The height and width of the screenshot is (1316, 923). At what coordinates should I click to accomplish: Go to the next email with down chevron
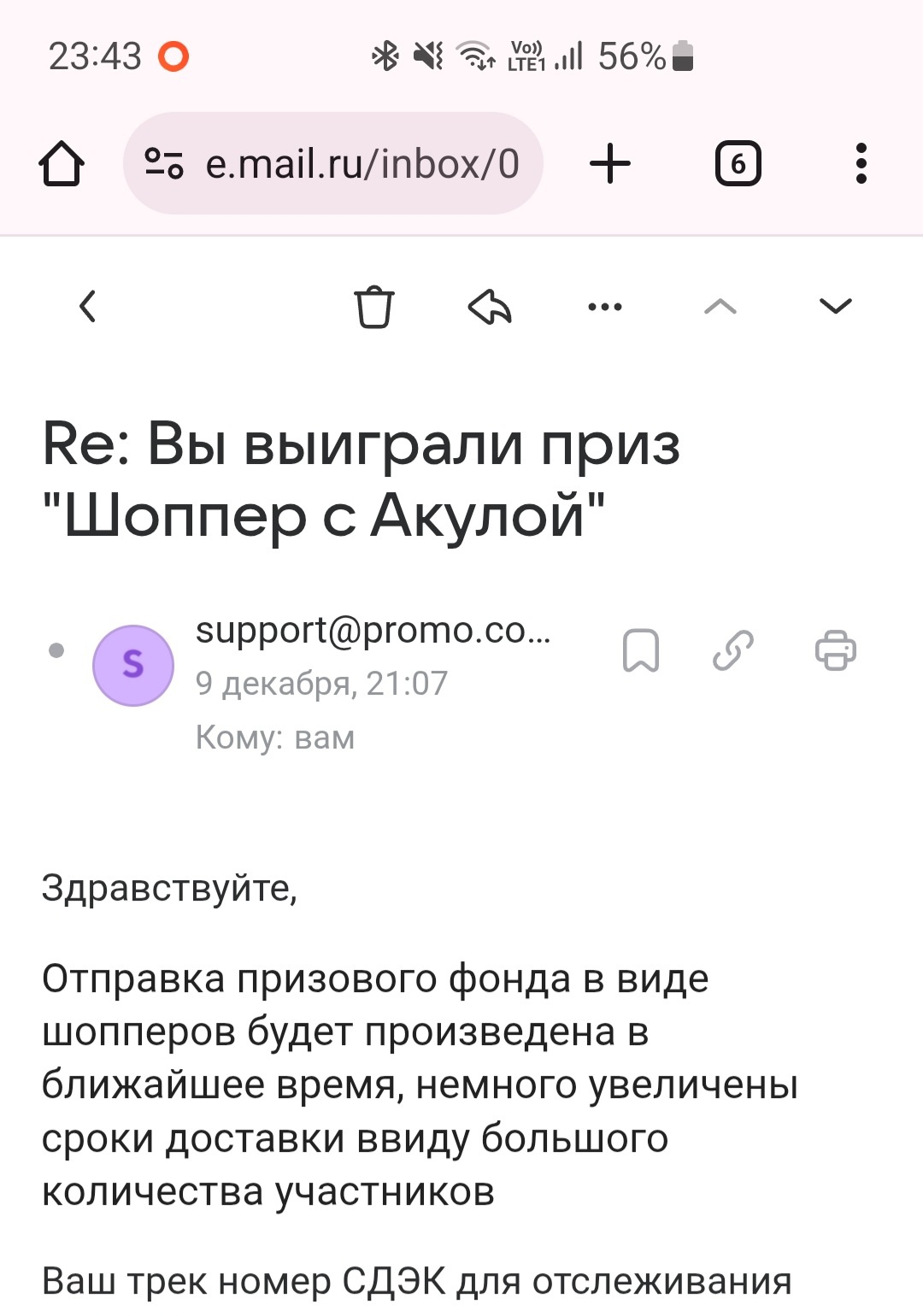pos(835,306)
